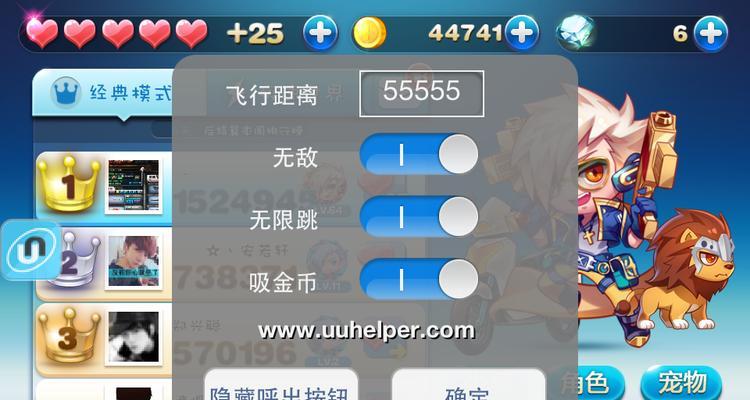Open the 角色 character menu
Image resolution: width=750 pixels, height=400 pixels.
tap(592, 383)
